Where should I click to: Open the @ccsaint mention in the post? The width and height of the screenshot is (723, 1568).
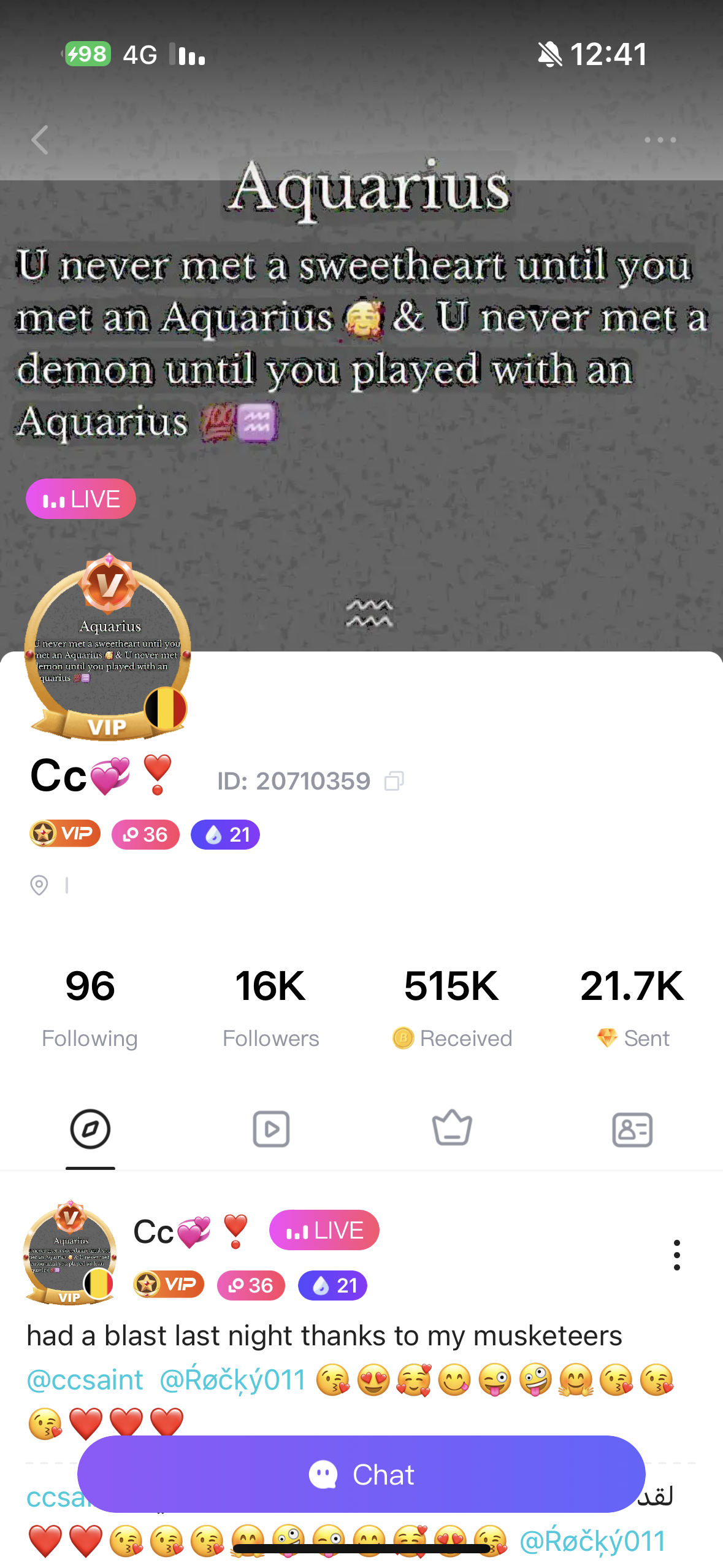click(x=85, y=1380)
